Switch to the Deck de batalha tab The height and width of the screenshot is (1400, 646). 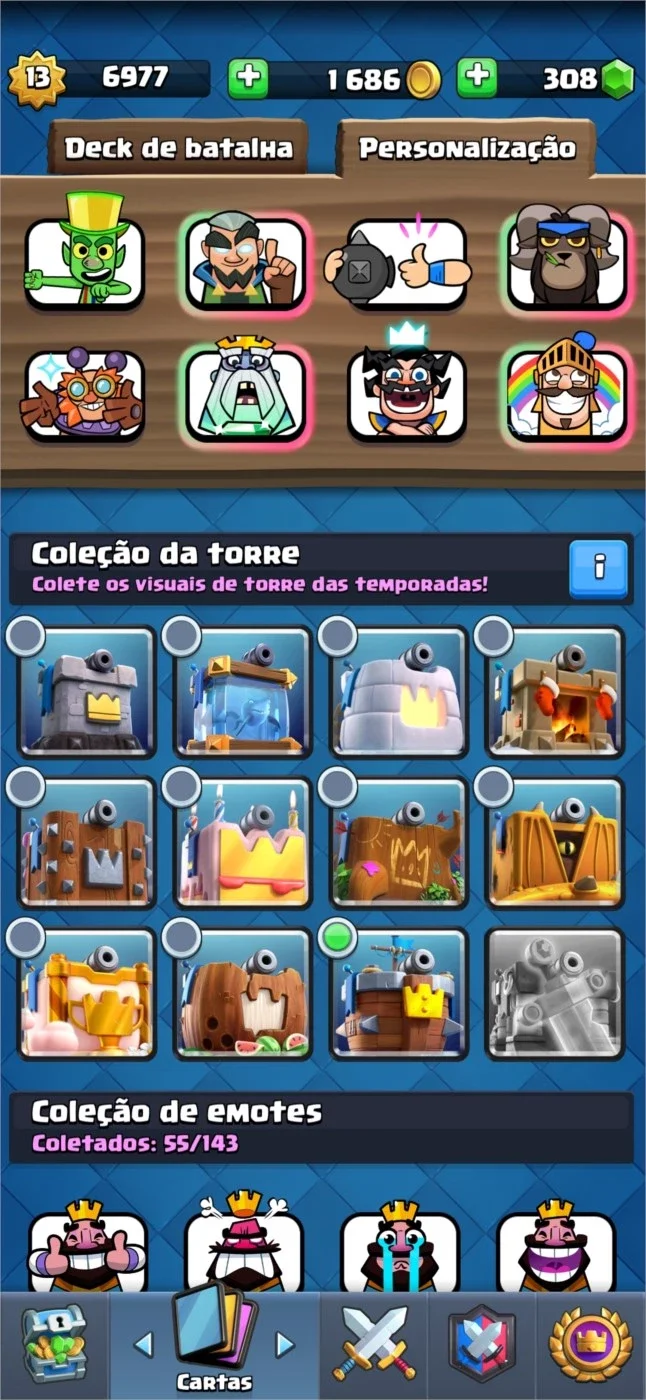point(178,149)
